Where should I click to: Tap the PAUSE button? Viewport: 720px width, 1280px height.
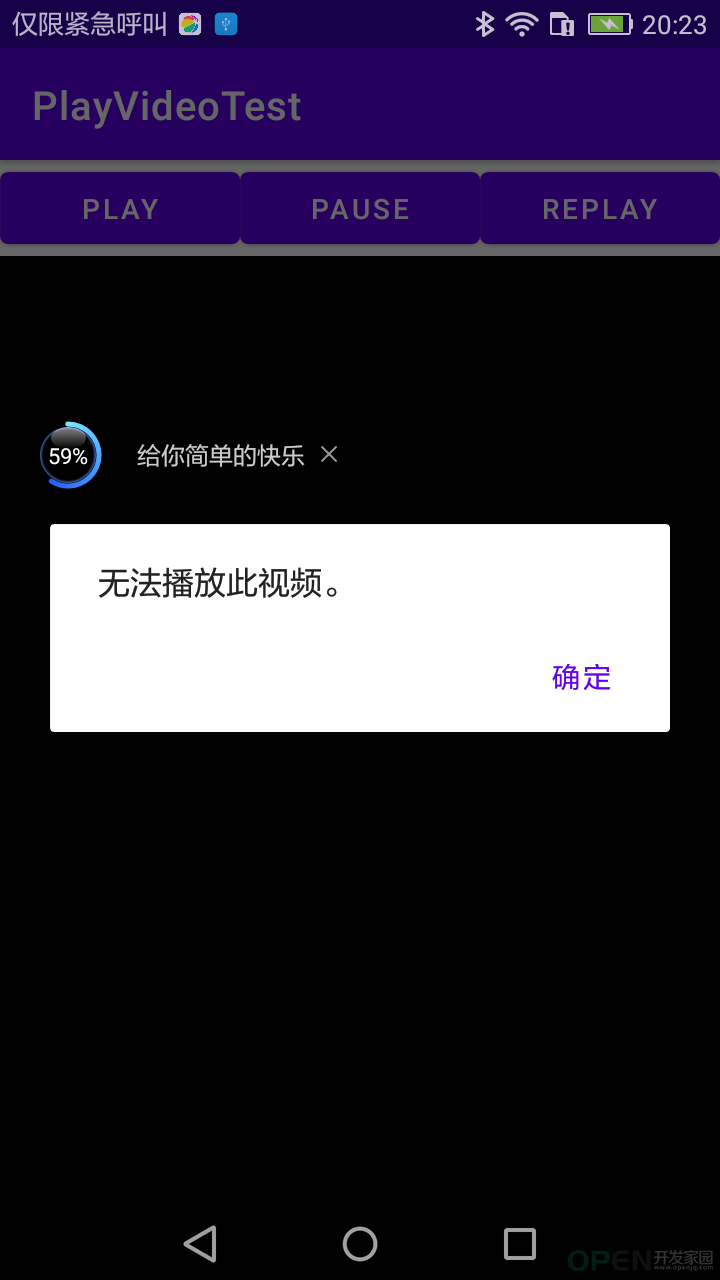360,208
